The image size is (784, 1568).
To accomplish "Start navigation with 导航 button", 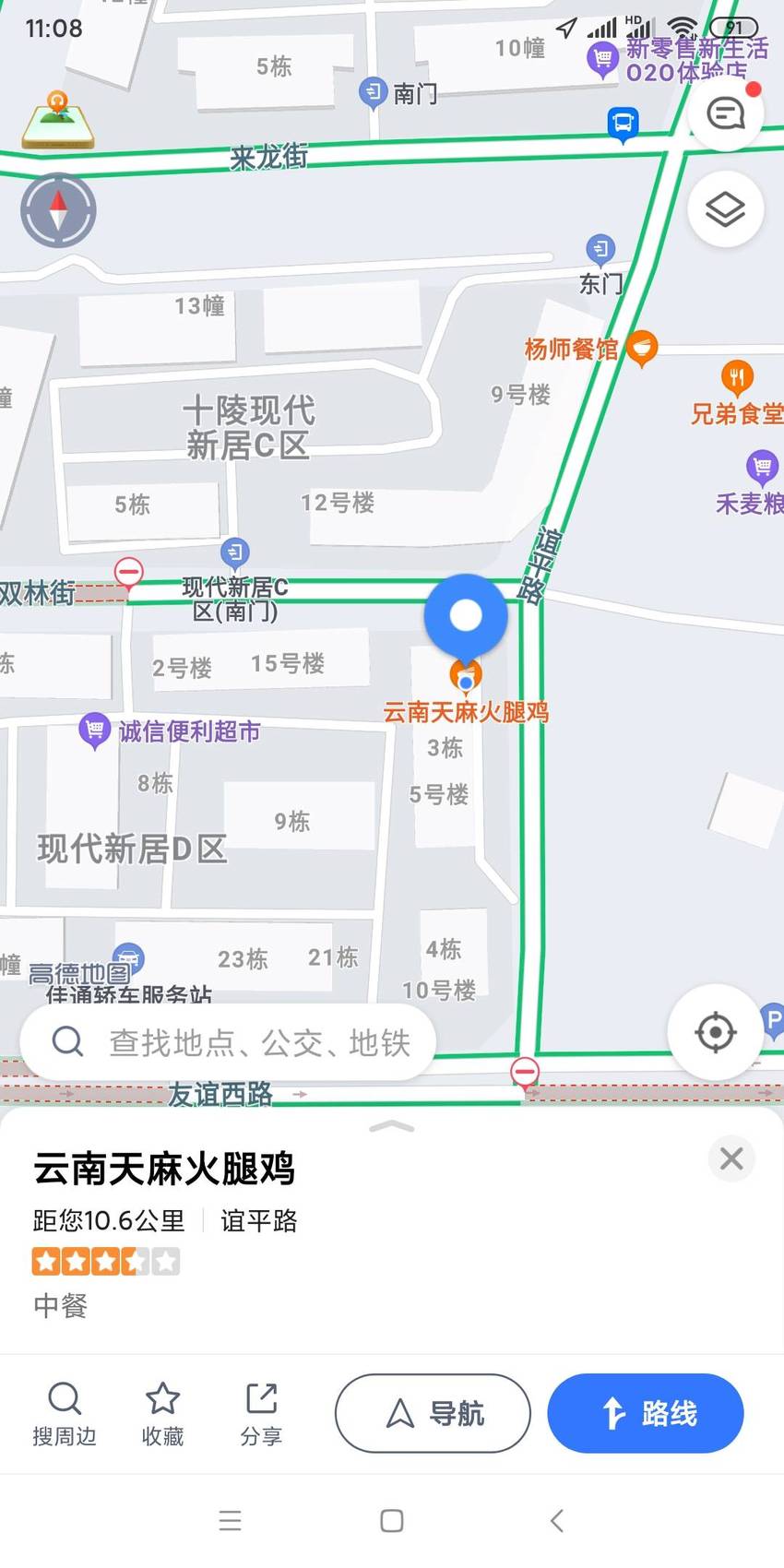I will (x=433, y=1413).
